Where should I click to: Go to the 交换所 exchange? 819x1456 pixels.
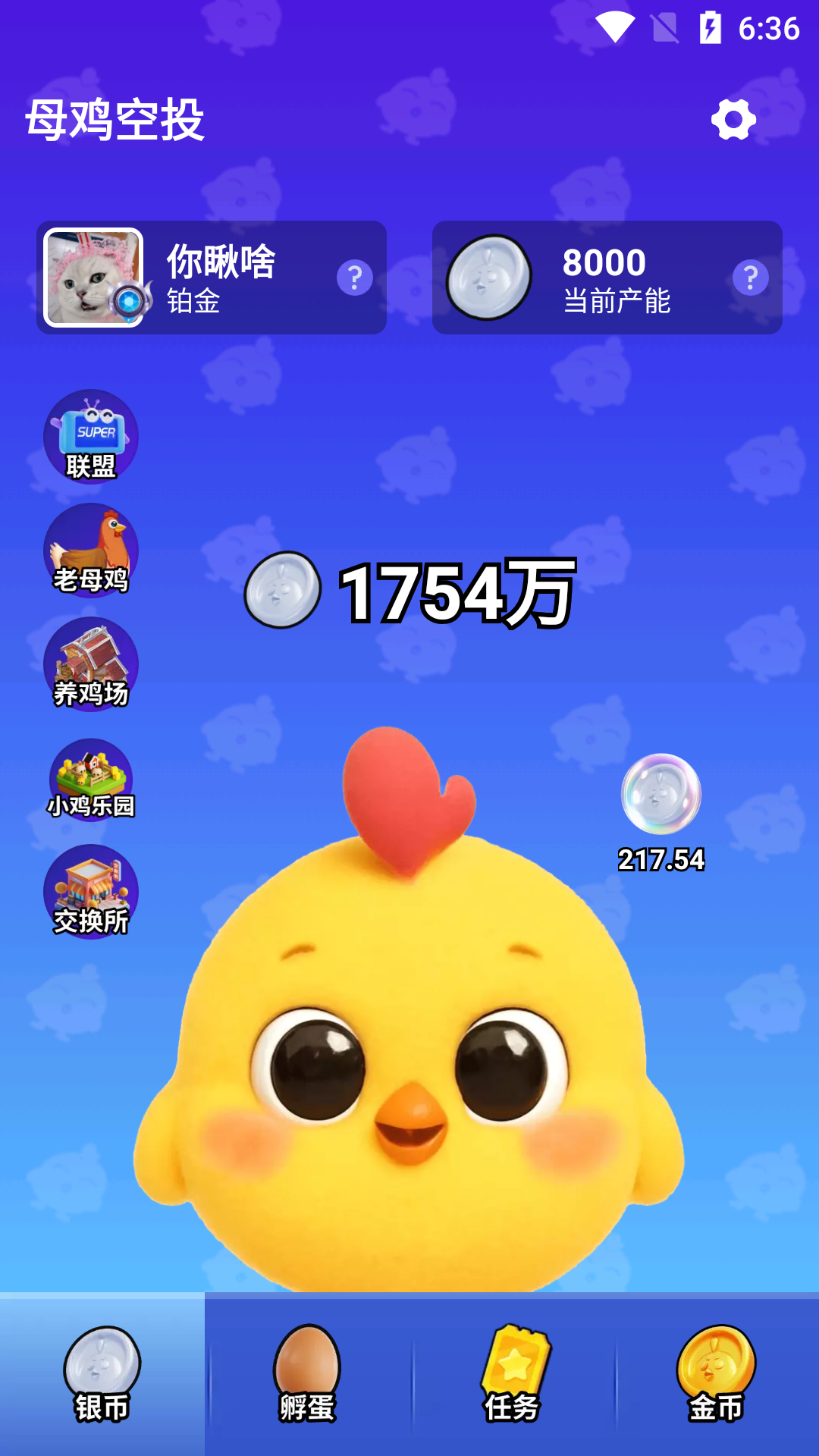[x=91, y=892]
